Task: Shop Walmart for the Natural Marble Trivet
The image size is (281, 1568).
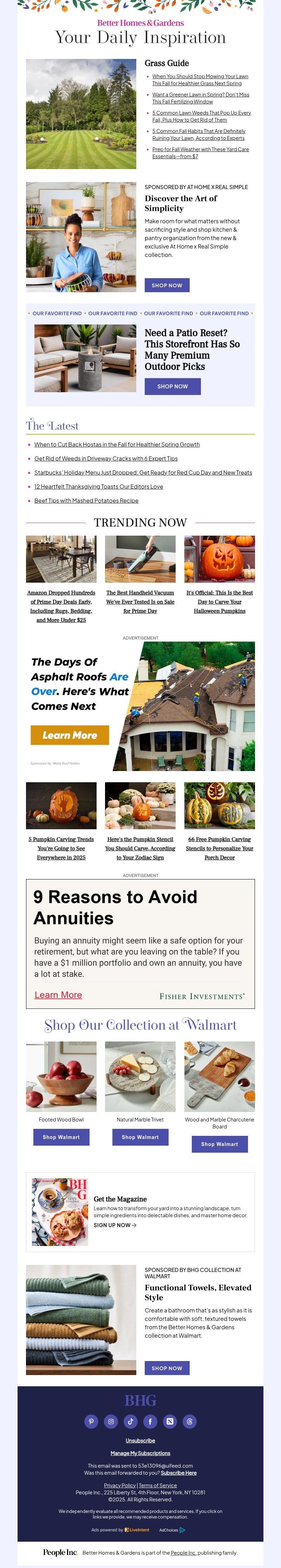Action: pos(140,1137)
